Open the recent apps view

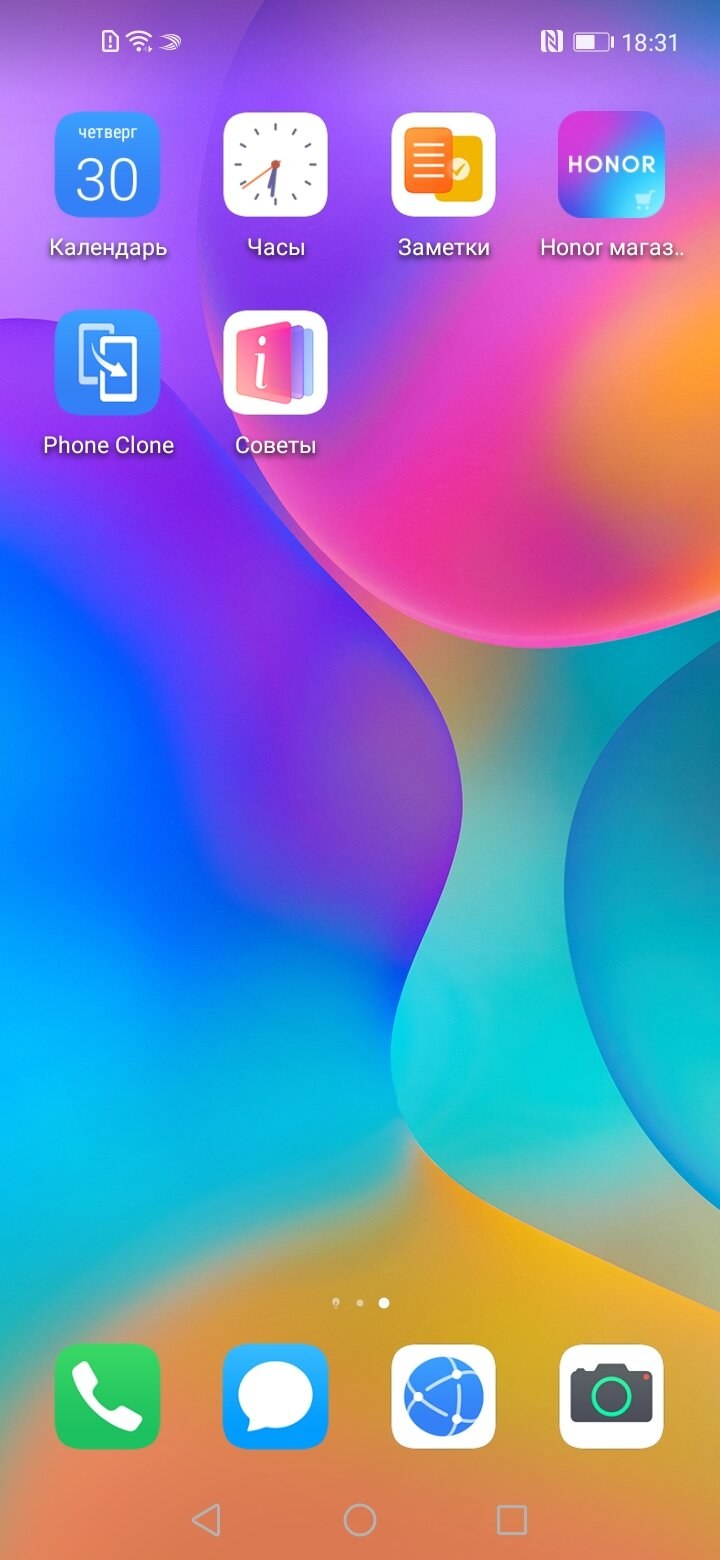point(511,1520)
